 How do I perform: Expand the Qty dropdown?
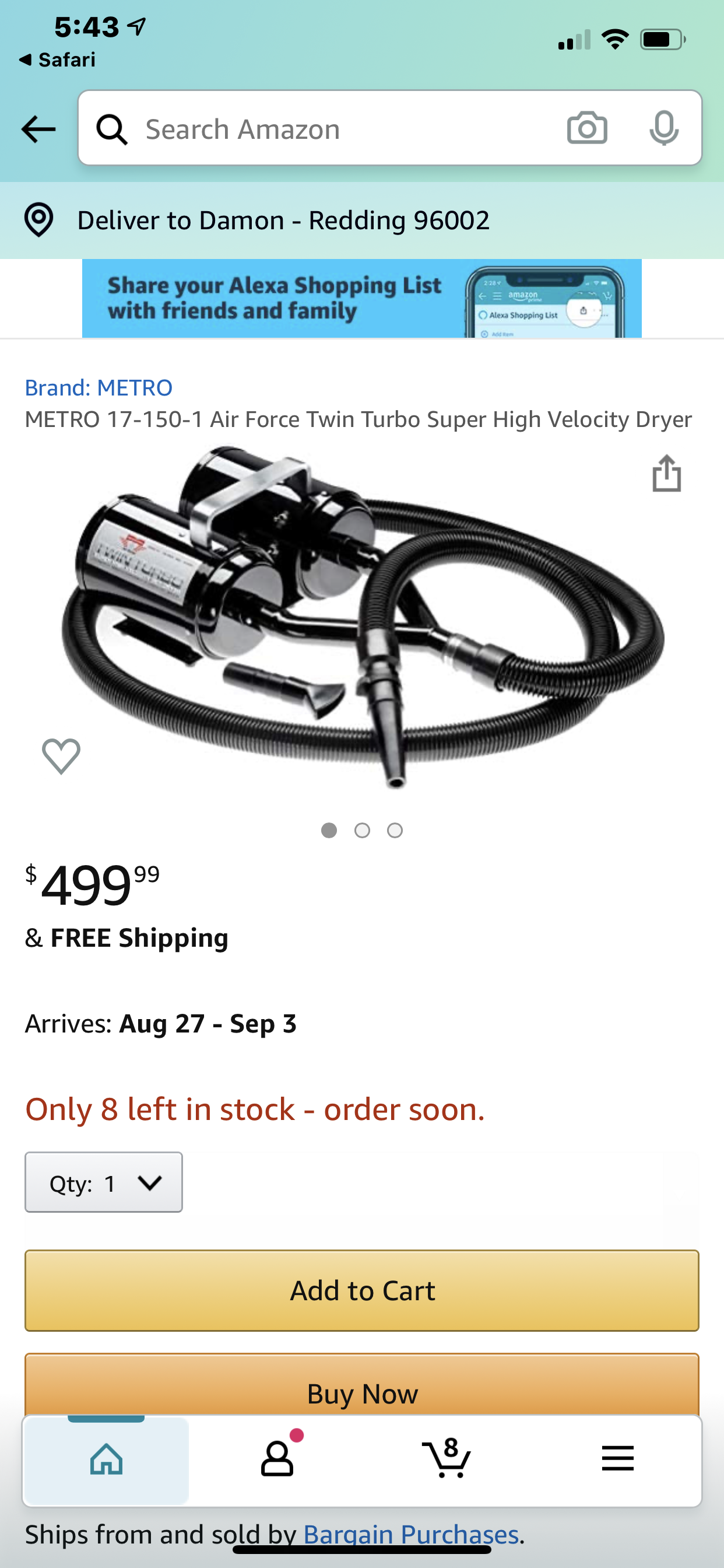(x=103, y=1182)
